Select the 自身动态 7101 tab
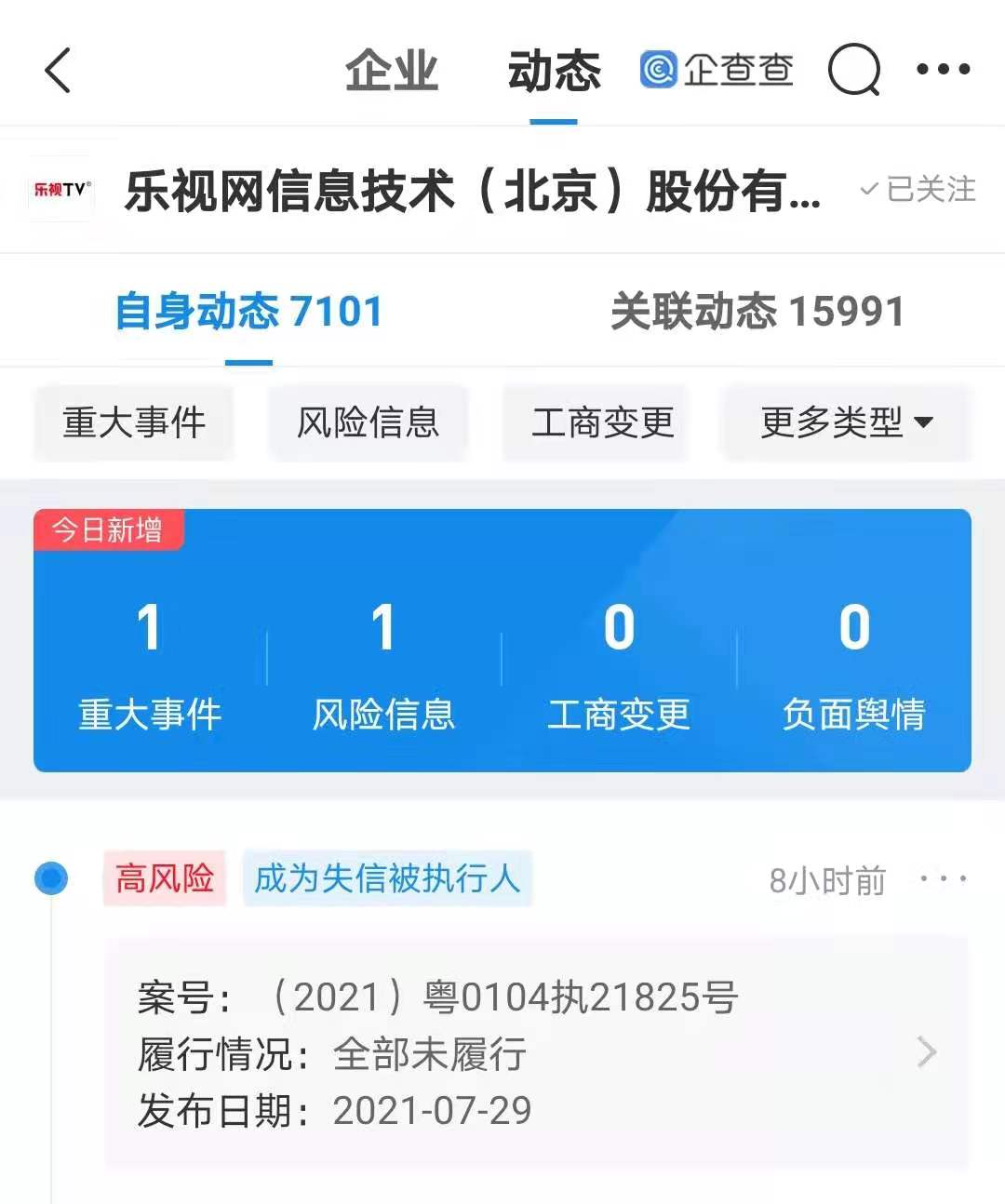 tap(248, 311)
